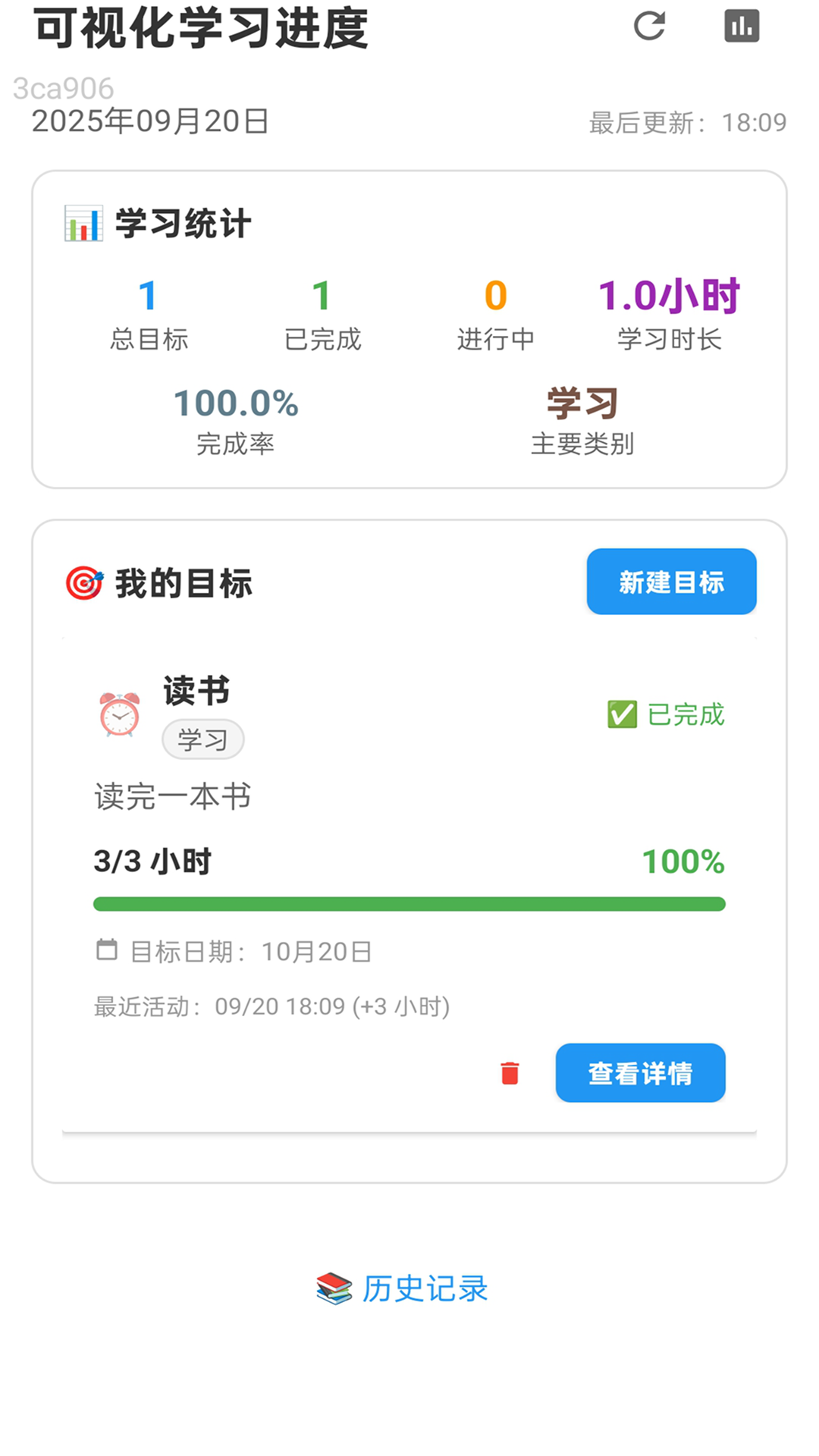Click the books icon next to 历史记录

point(336,1288)
